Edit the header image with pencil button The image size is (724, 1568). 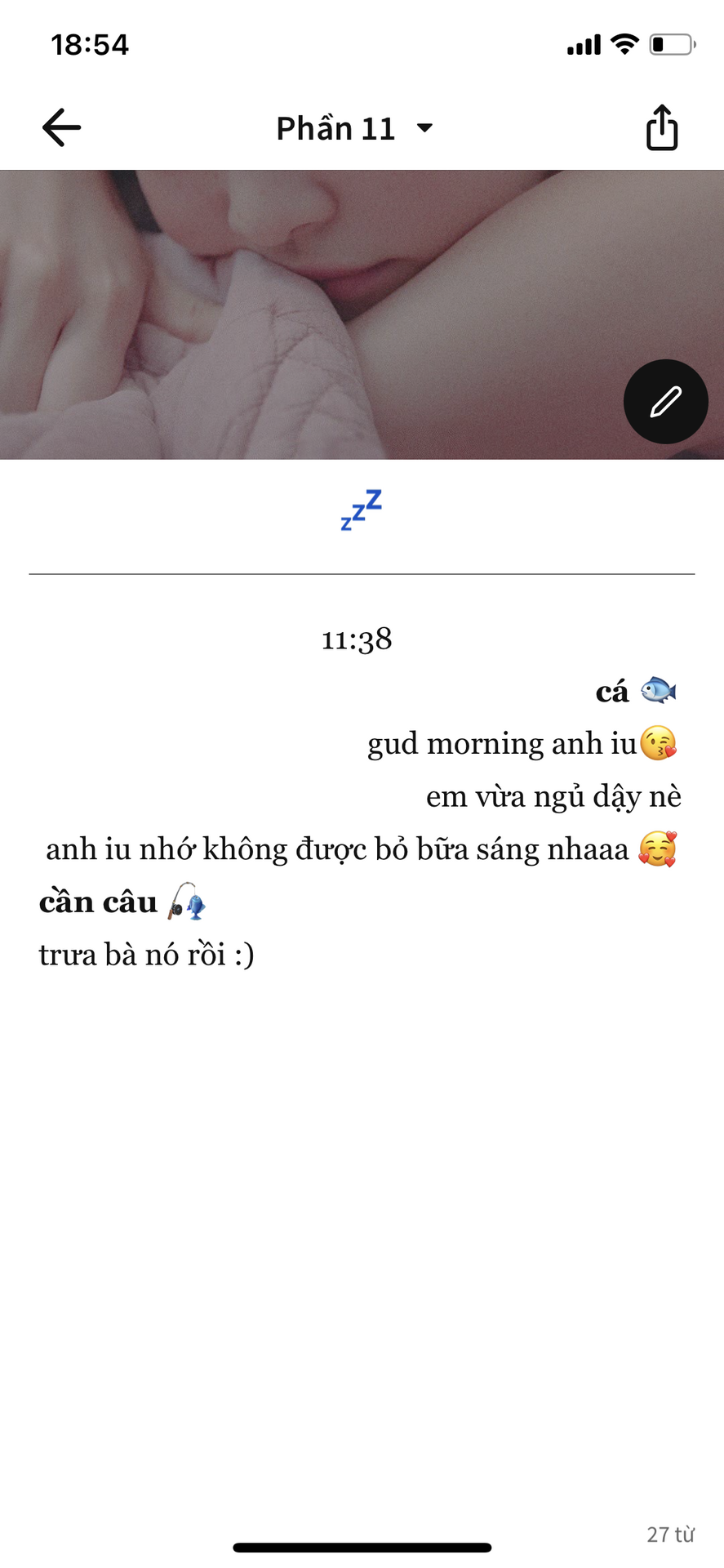coord(665,402)
